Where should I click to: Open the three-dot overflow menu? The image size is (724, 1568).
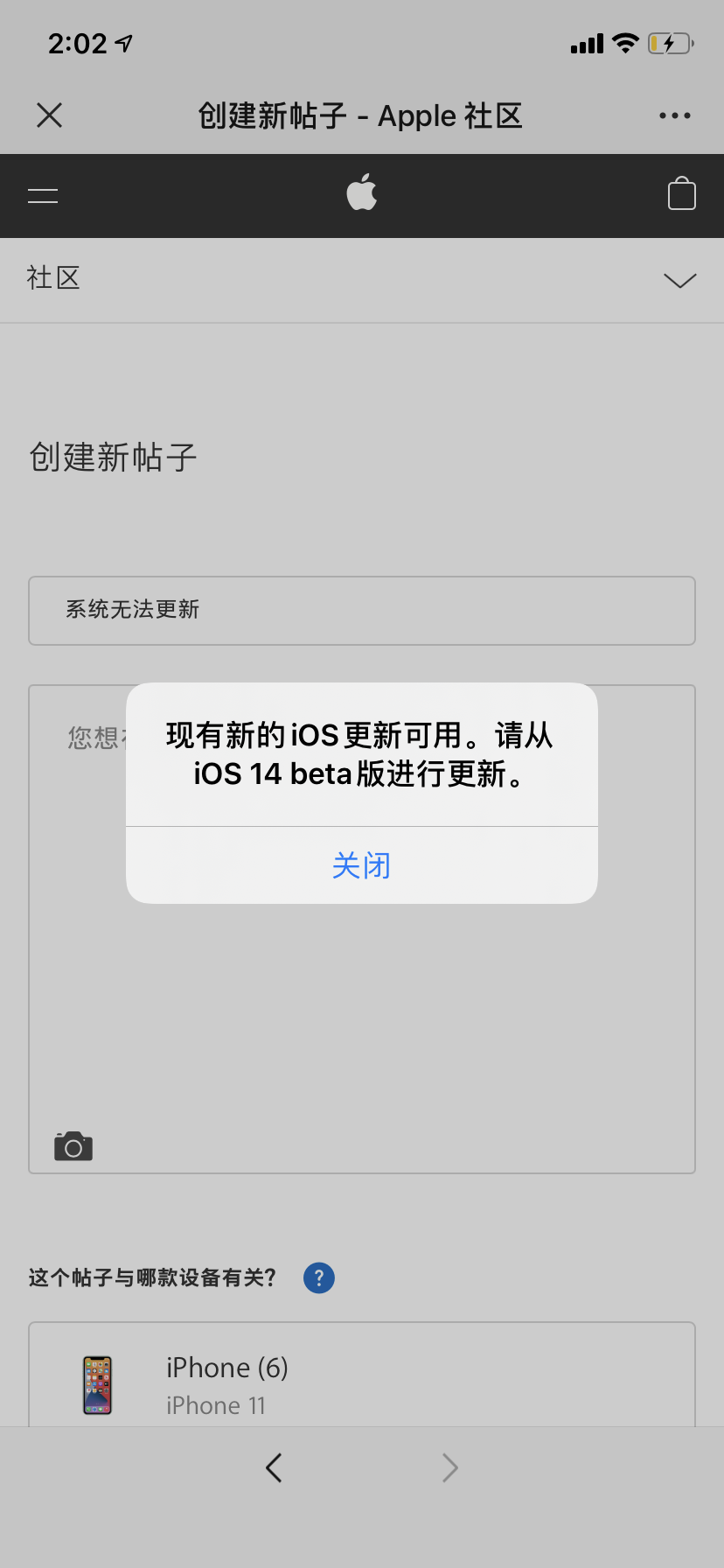click(674, 115)
